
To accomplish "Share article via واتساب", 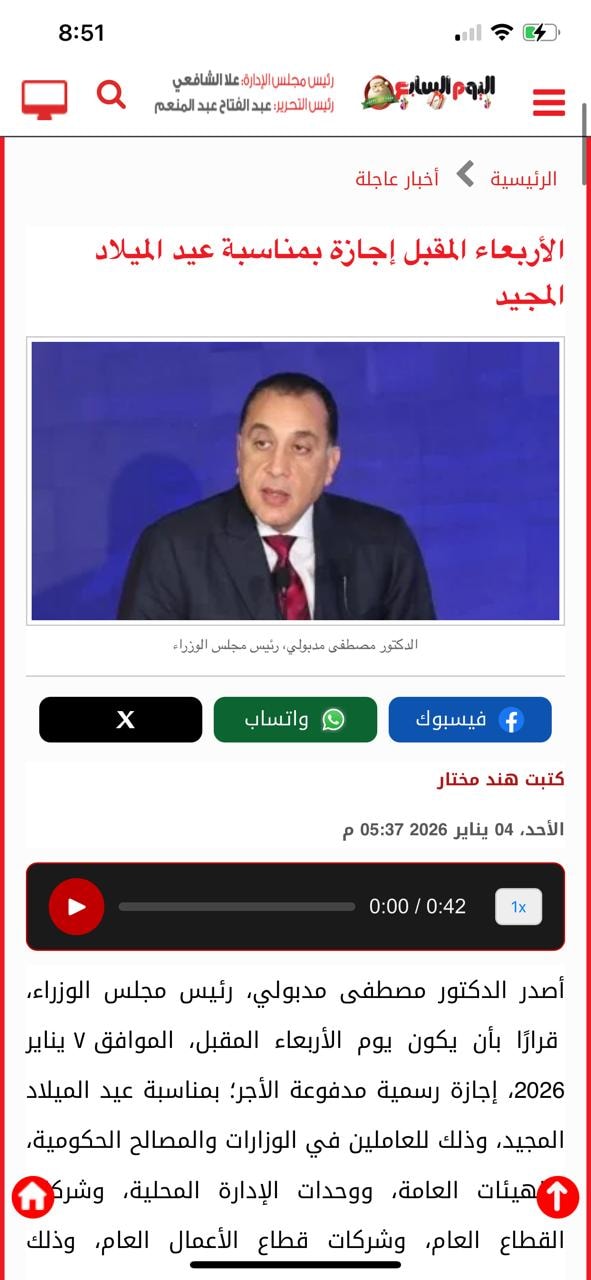I will [x=295, y=720].
